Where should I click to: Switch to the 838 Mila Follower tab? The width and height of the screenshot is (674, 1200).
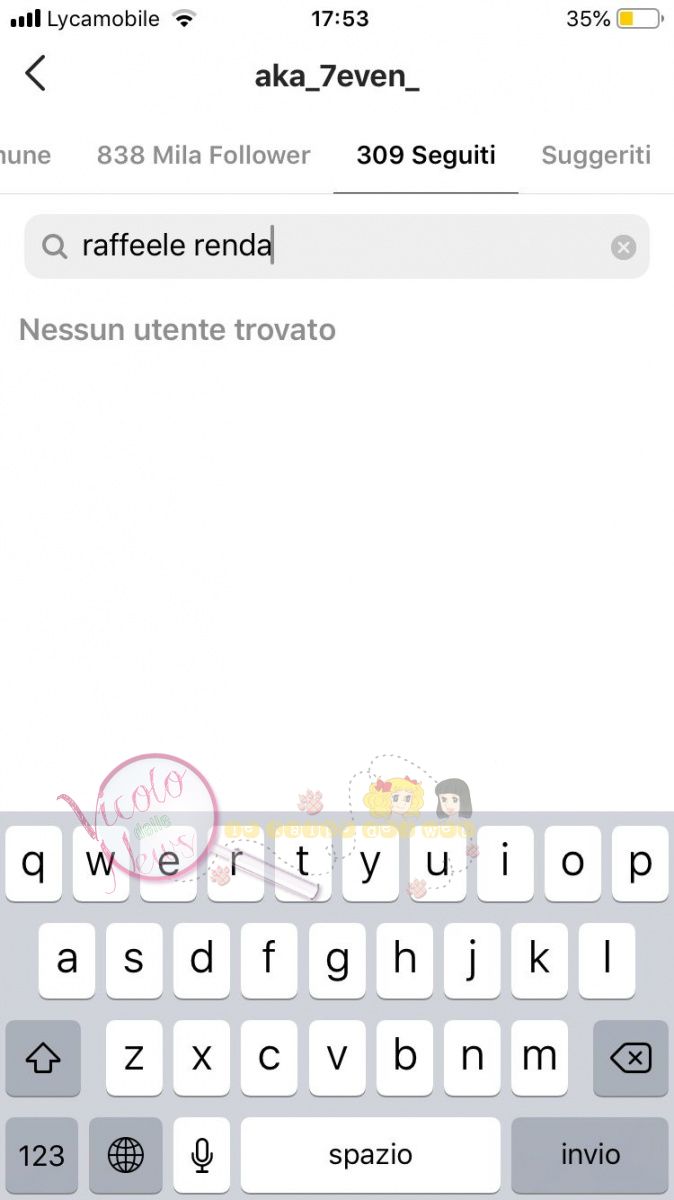tap(204, 155)
